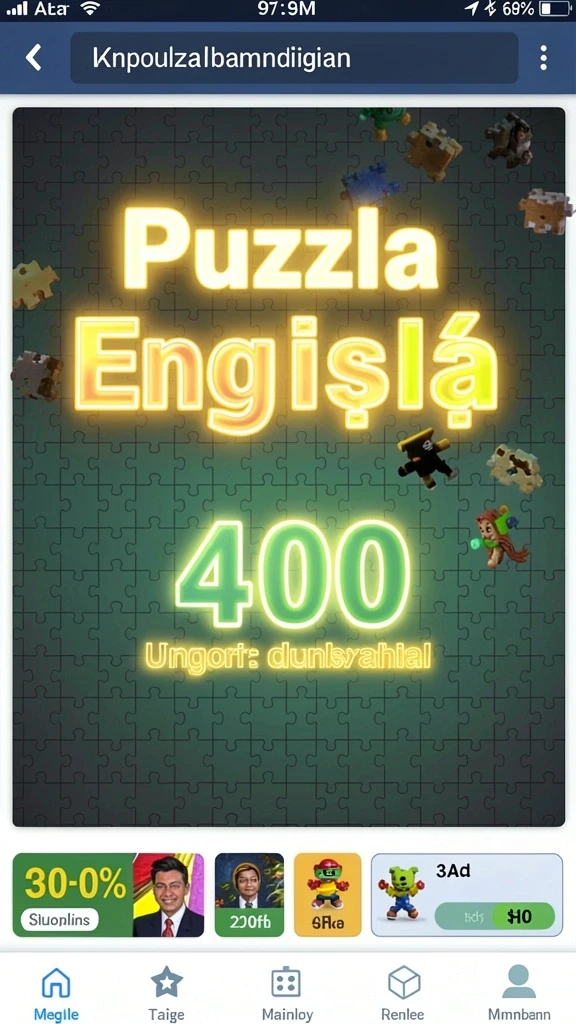Switch to the Taige star tab

167,993
